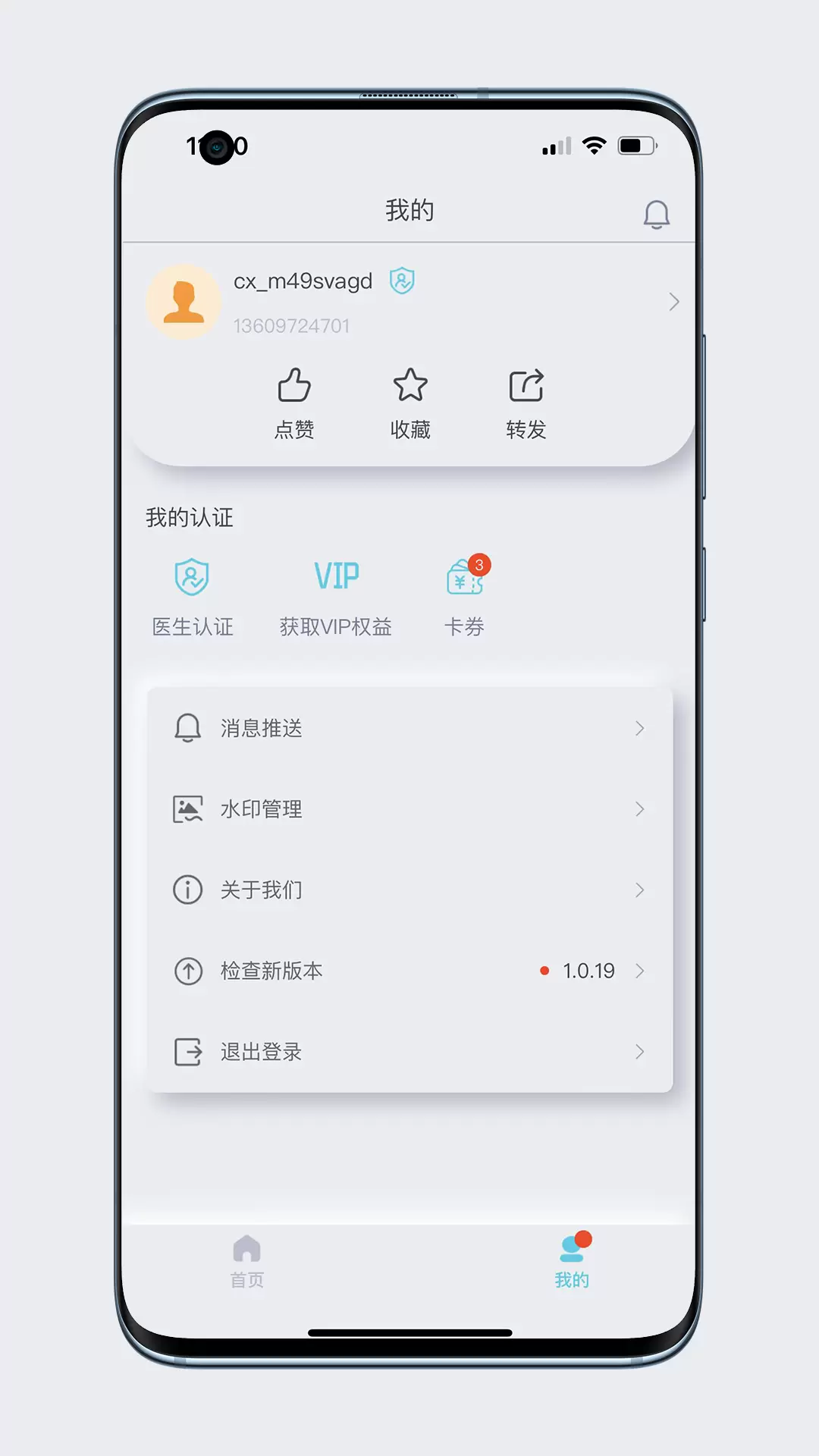Open 消息推送 notification settings
Viewport: 819px width, 1456px height.
pos(409,728)
